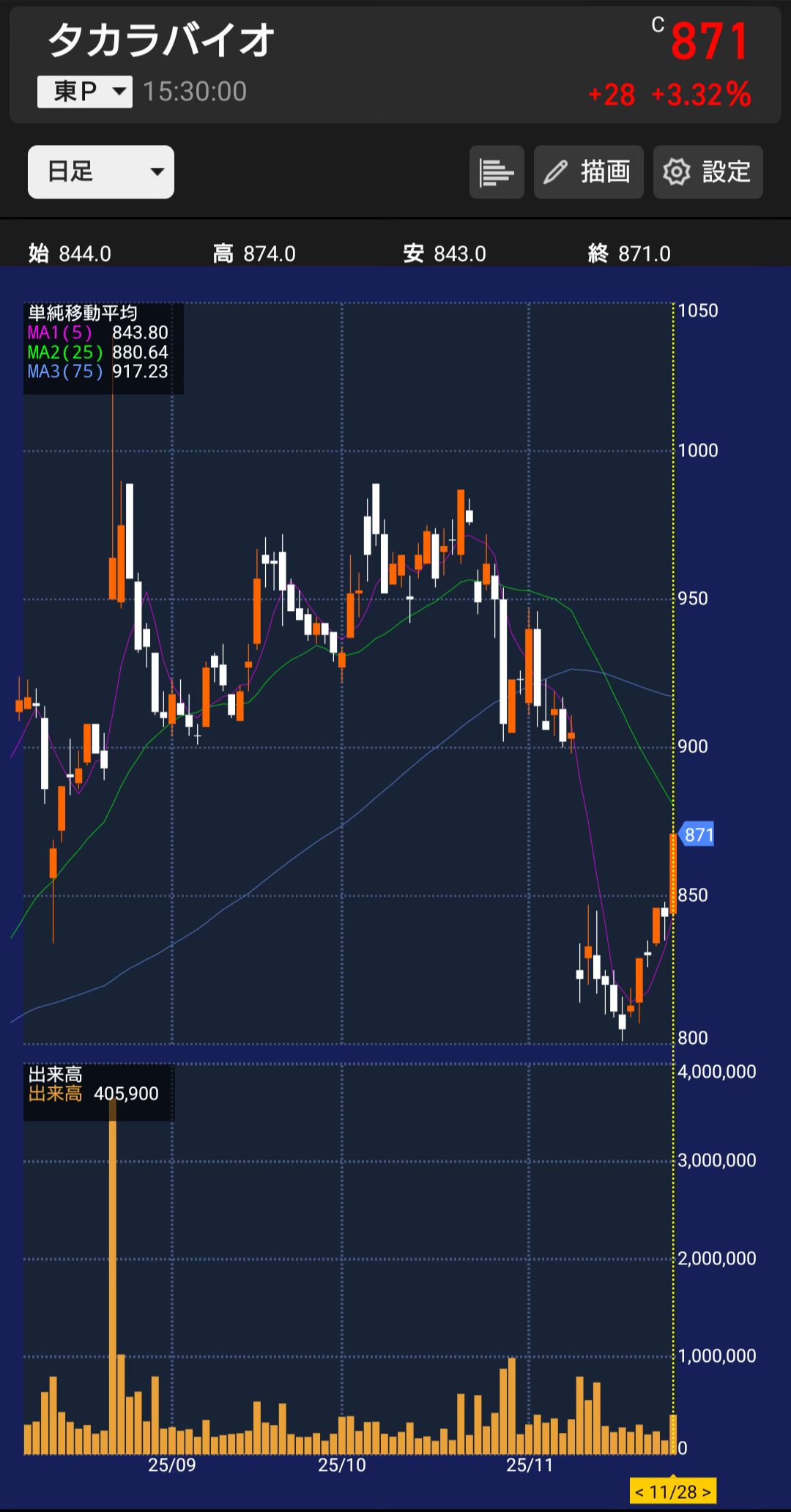Change the 日足 chart period

(101, 172)
